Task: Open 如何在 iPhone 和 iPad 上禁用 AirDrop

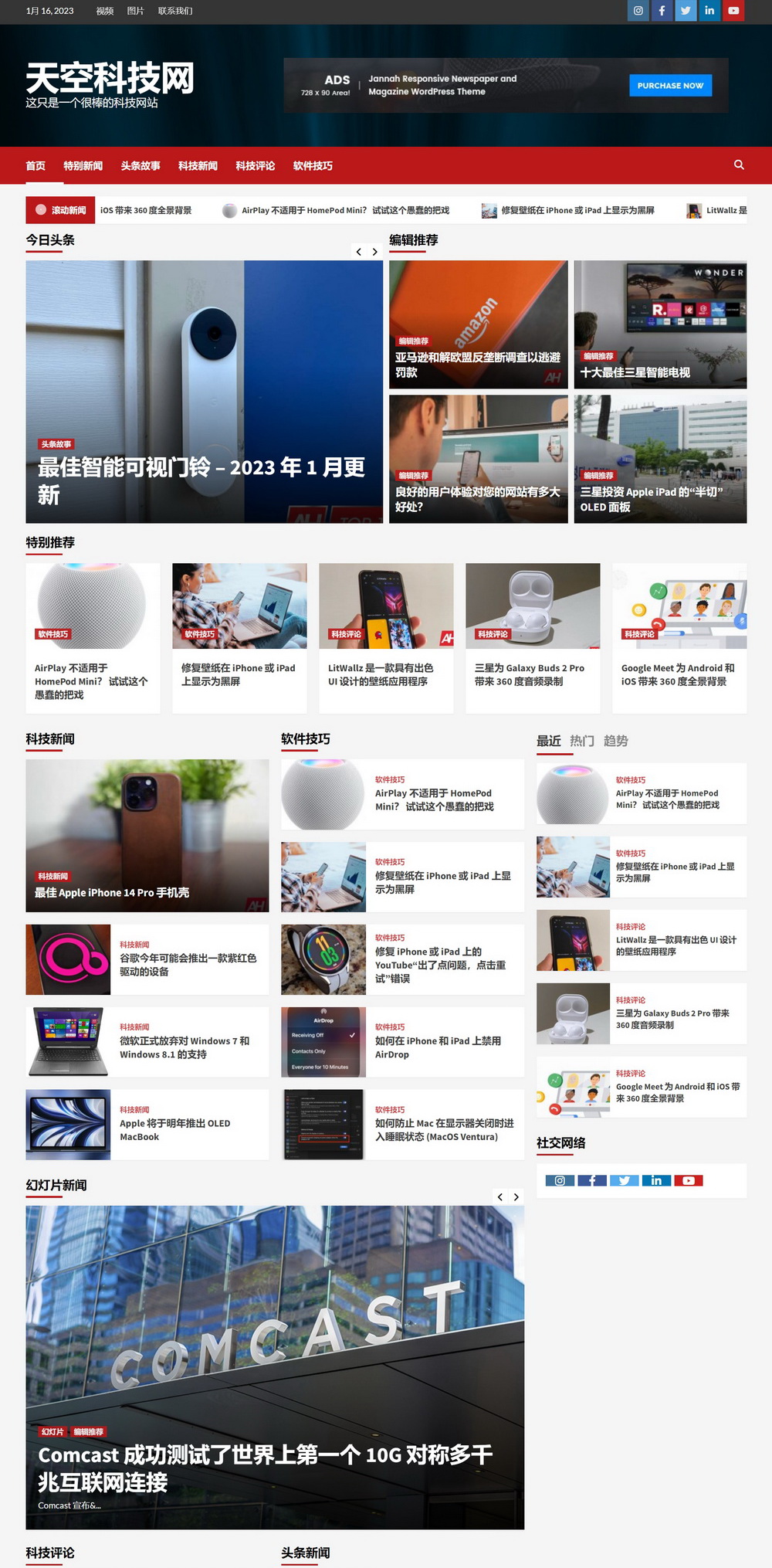Action: pyautogui.click(x=438, y=1047)
